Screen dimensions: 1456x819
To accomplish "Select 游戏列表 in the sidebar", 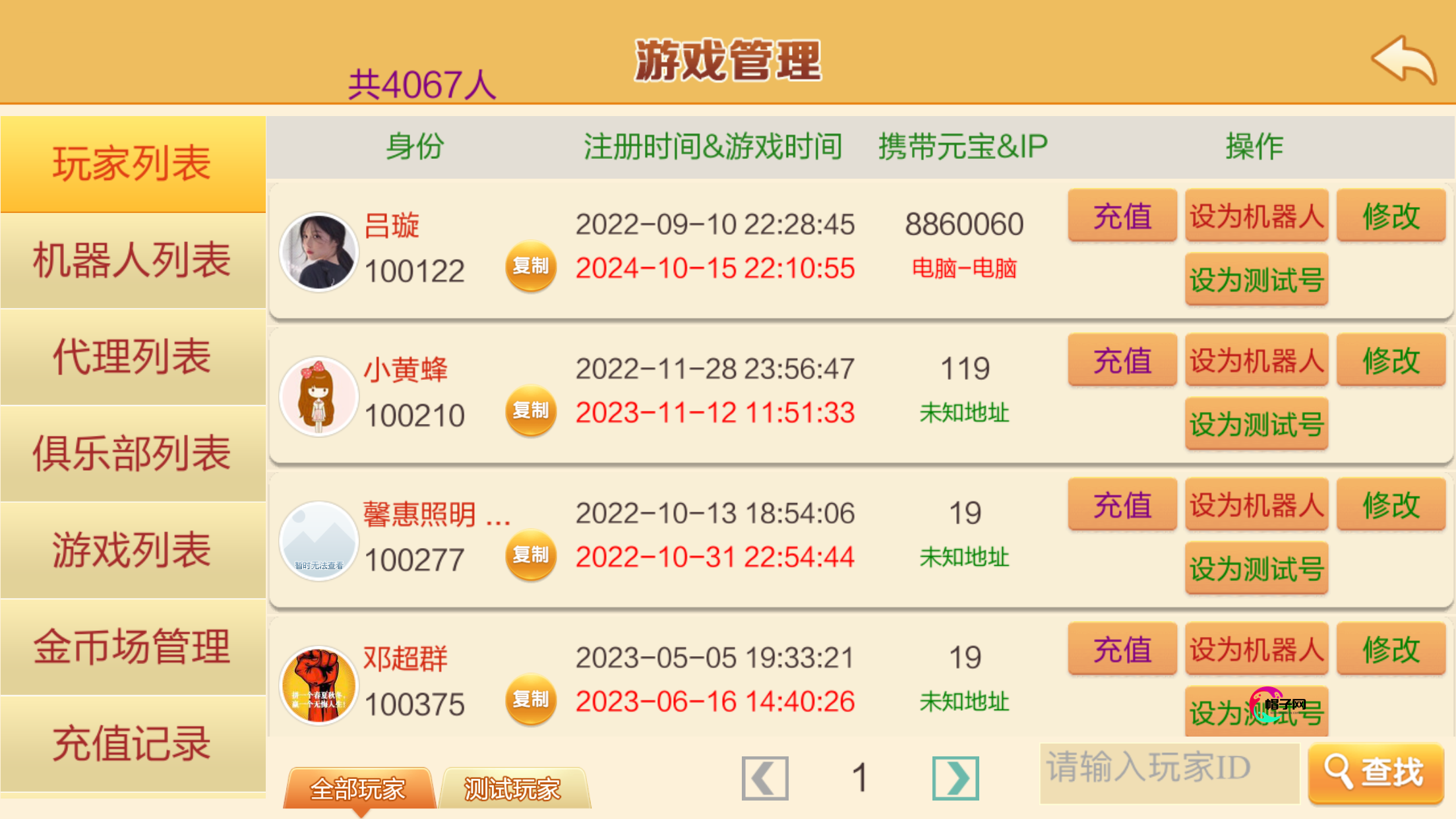I will click(132, 549).
